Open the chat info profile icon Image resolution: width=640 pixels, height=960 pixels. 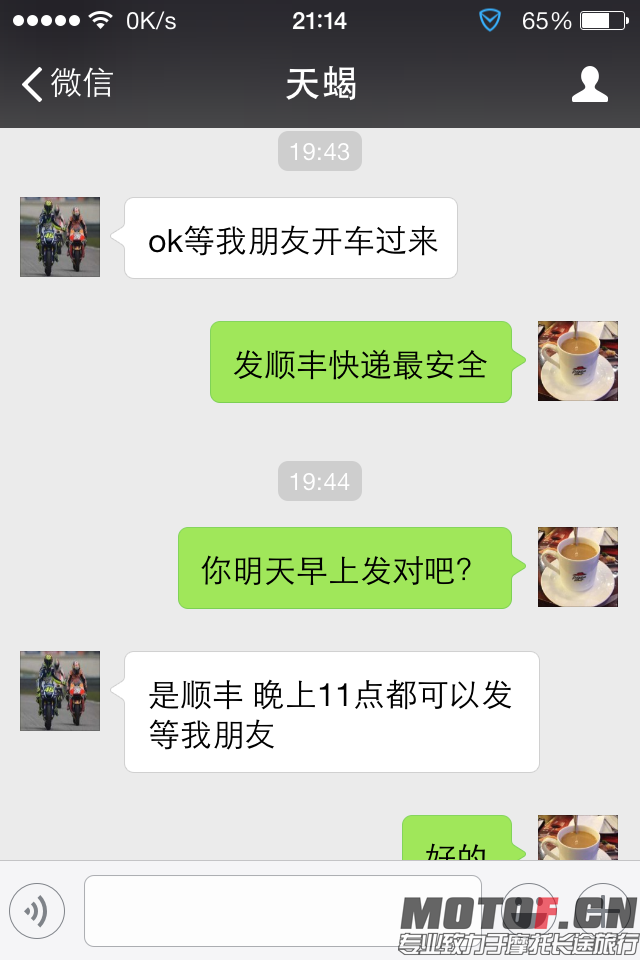coord(590,84)
